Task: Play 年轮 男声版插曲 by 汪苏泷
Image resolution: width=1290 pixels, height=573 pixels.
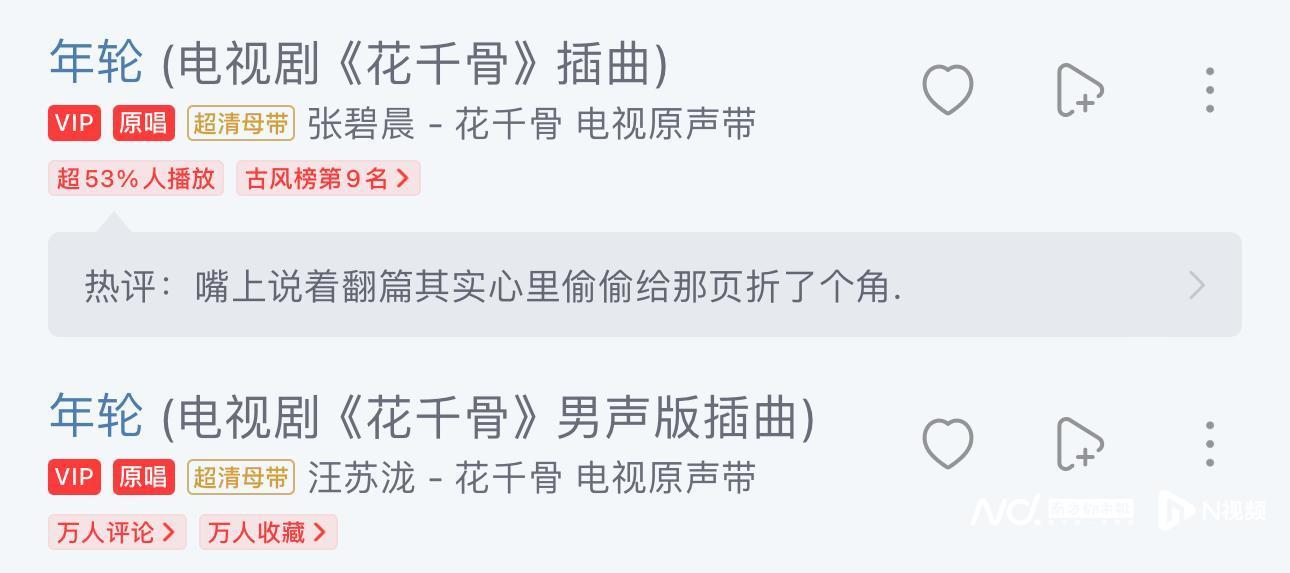Action: click(431, 418)
